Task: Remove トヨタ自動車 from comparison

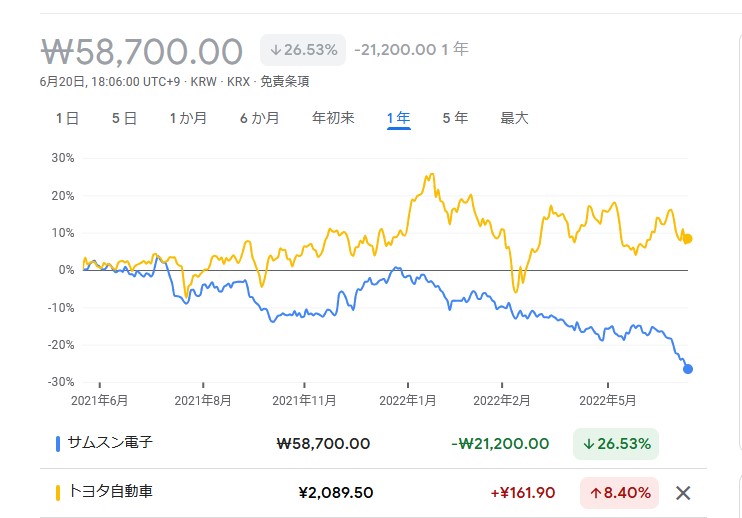Action: pos(683,492)
